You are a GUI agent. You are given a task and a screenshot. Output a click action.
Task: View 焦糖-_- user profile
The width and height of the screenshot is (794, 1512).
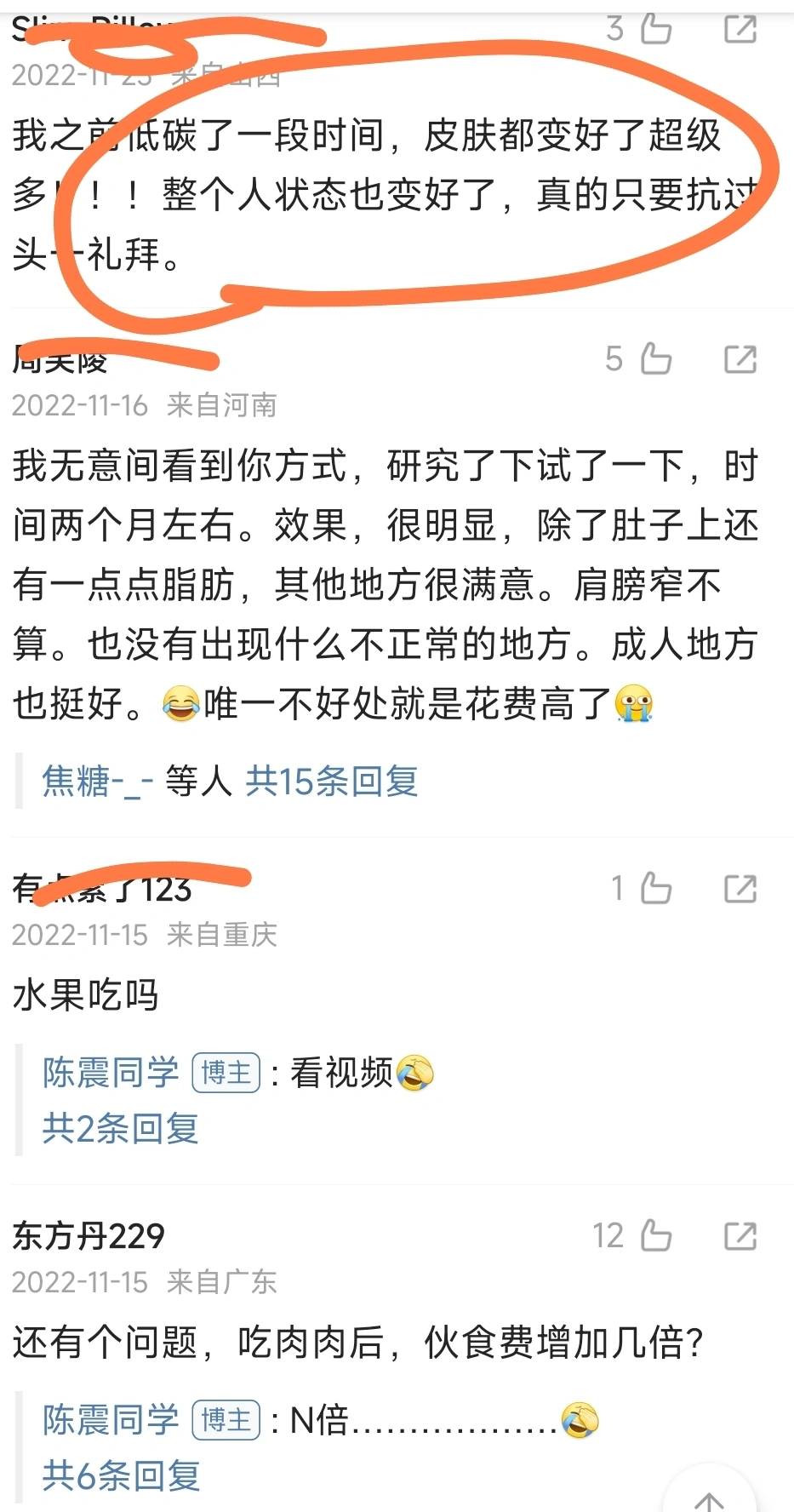[97, 781]
